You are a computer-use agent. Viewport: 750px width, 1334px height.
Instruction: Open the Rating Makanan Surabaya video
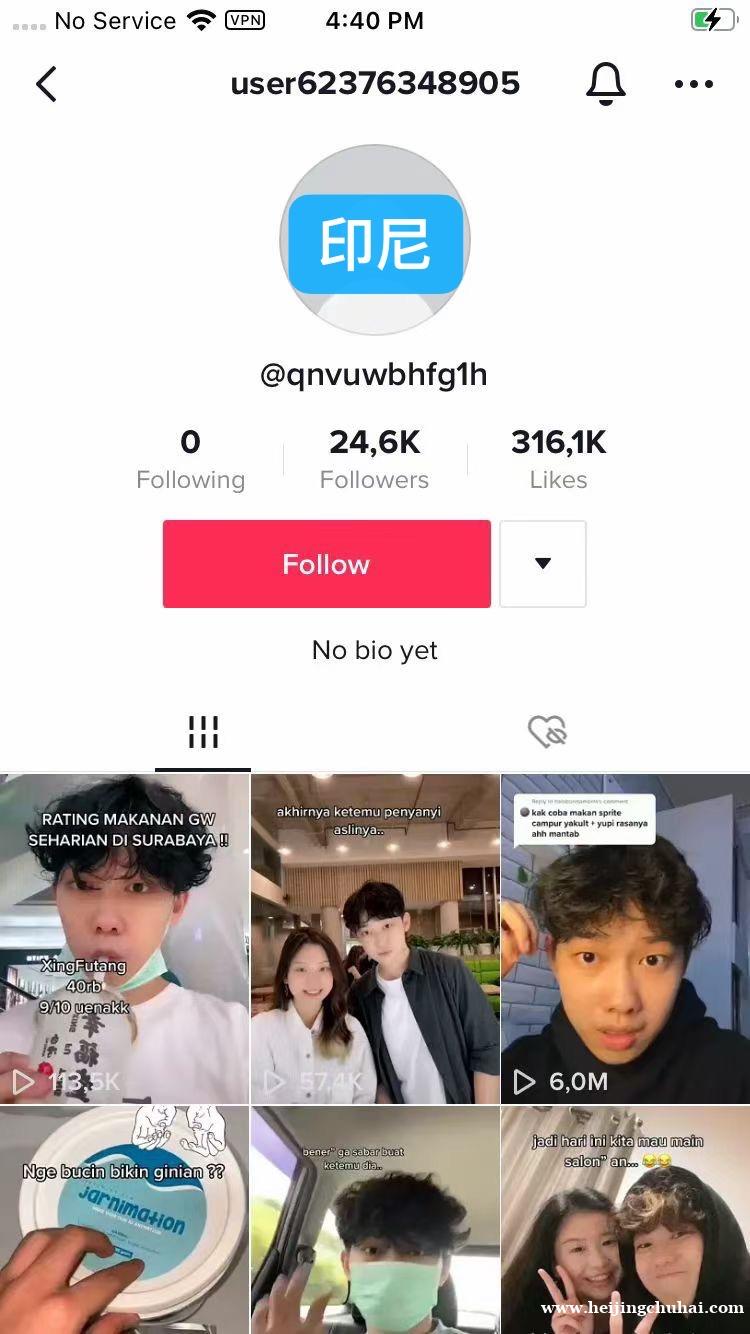tap(124, 938)
